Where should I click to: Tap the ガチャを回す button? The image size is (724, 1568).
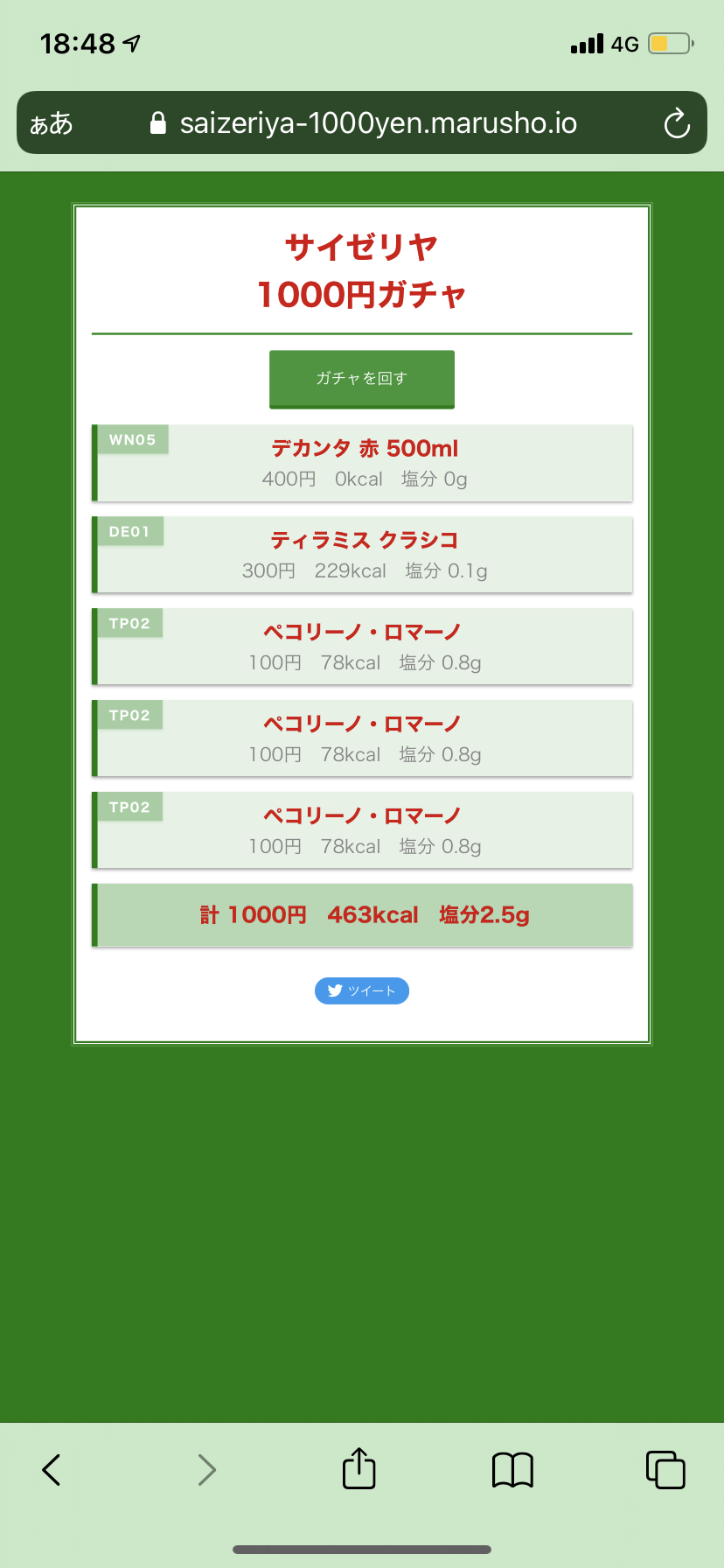point(361,379)
